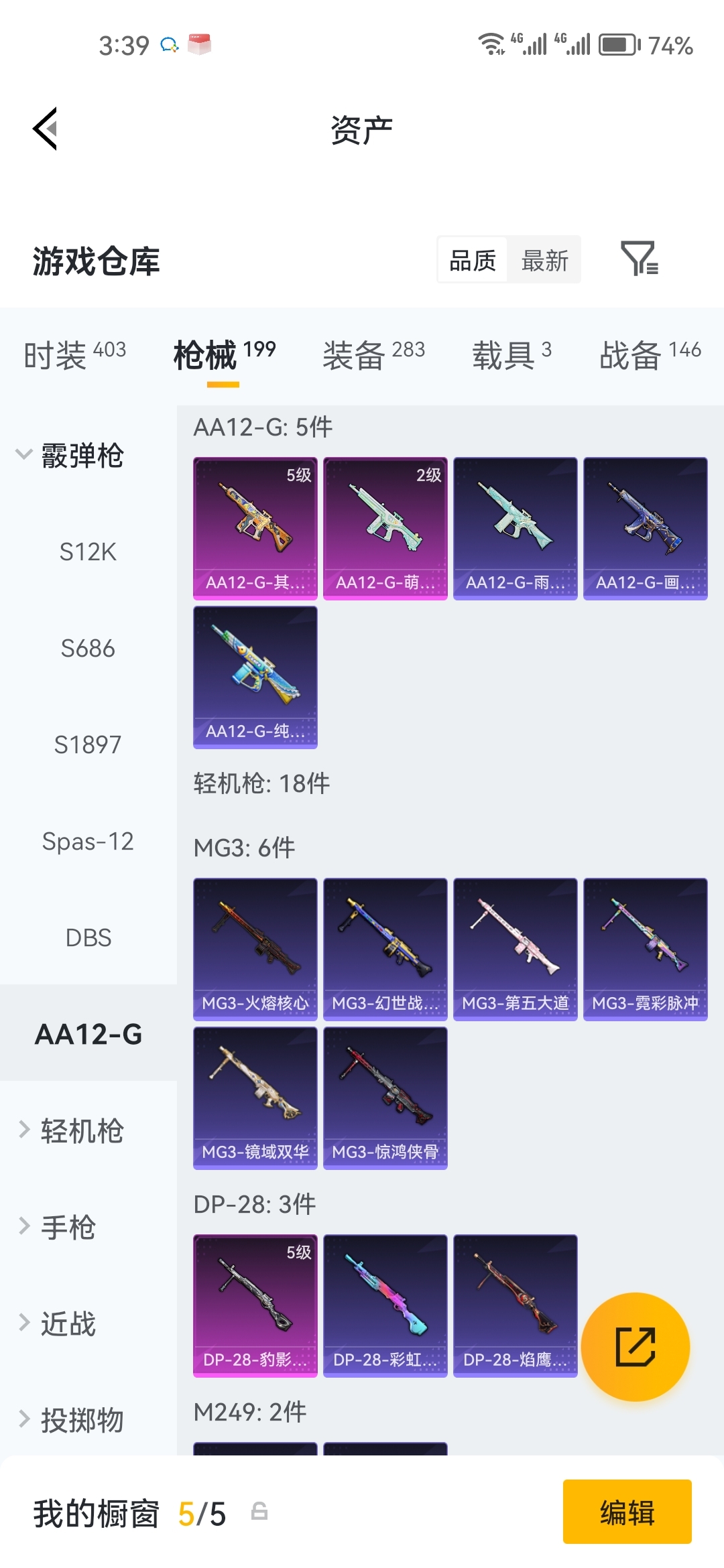
Task: Open the MG3-第五大道 skin tile
Action: click(516, 950)
